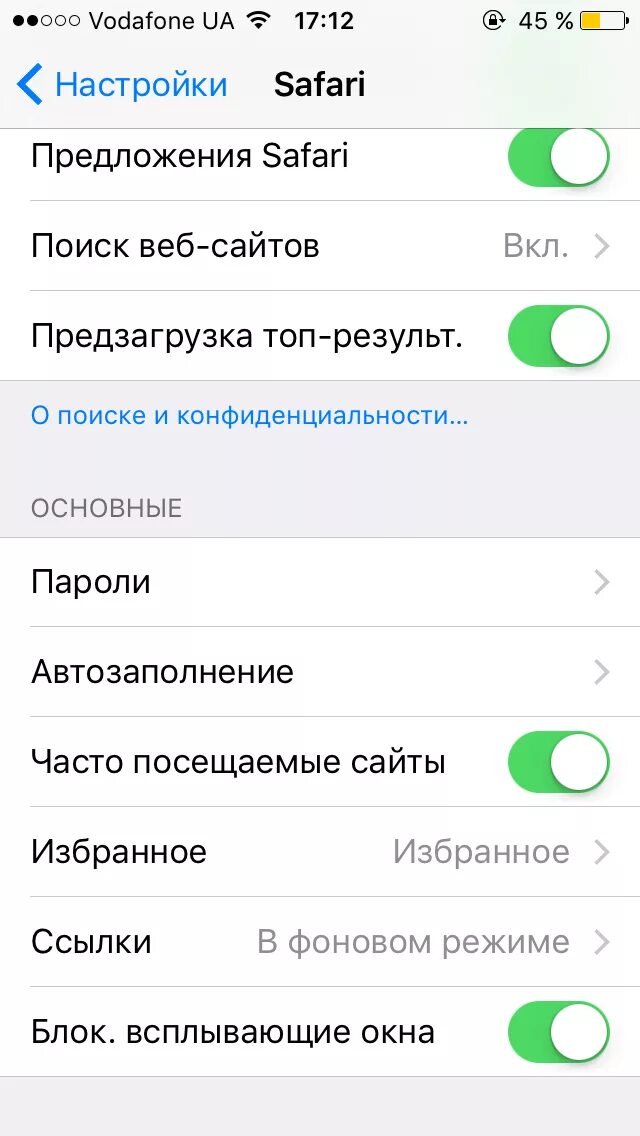Open the Избранное setting row

point(320,852)
